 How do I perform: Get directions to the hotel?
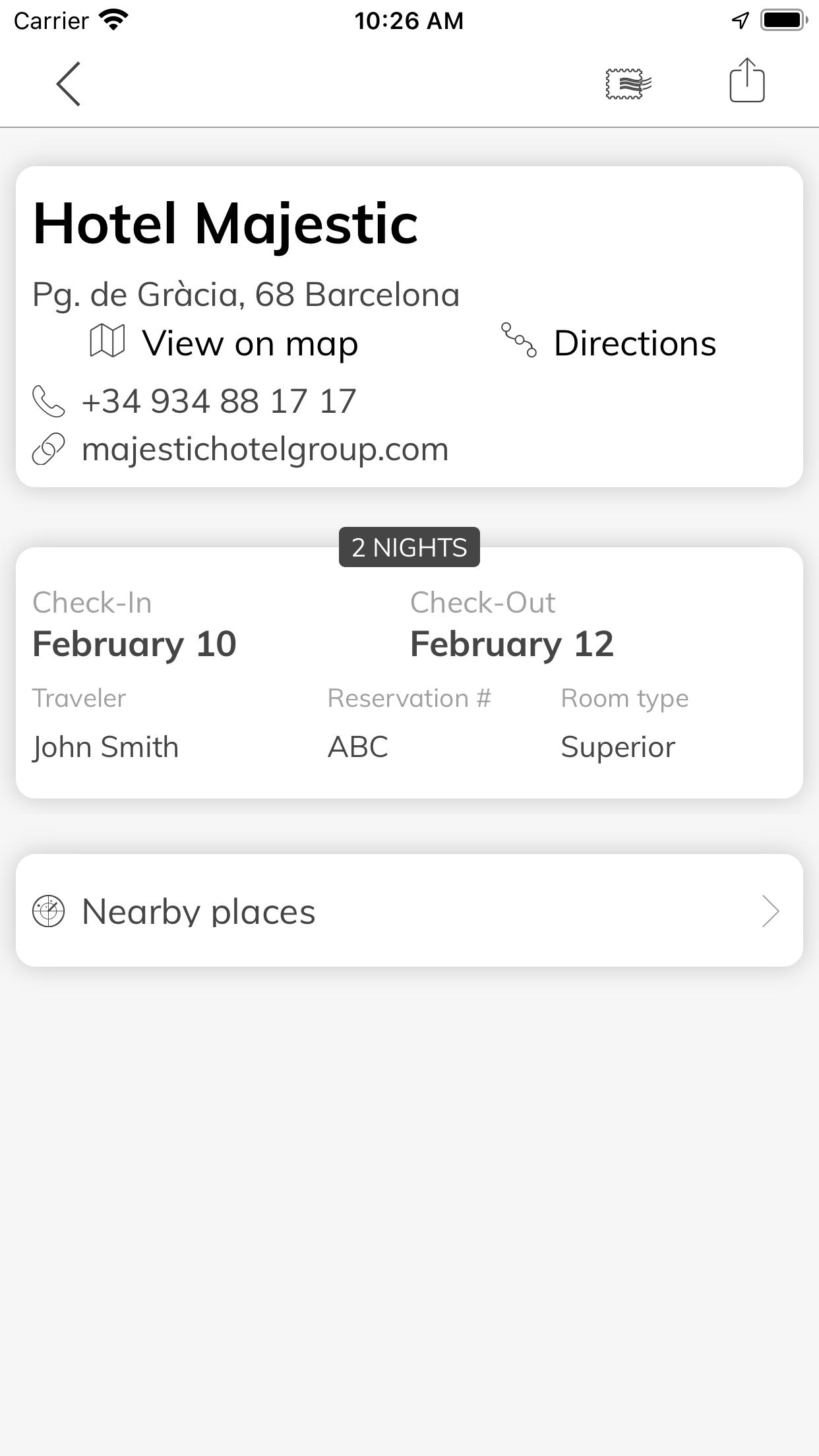608,343
